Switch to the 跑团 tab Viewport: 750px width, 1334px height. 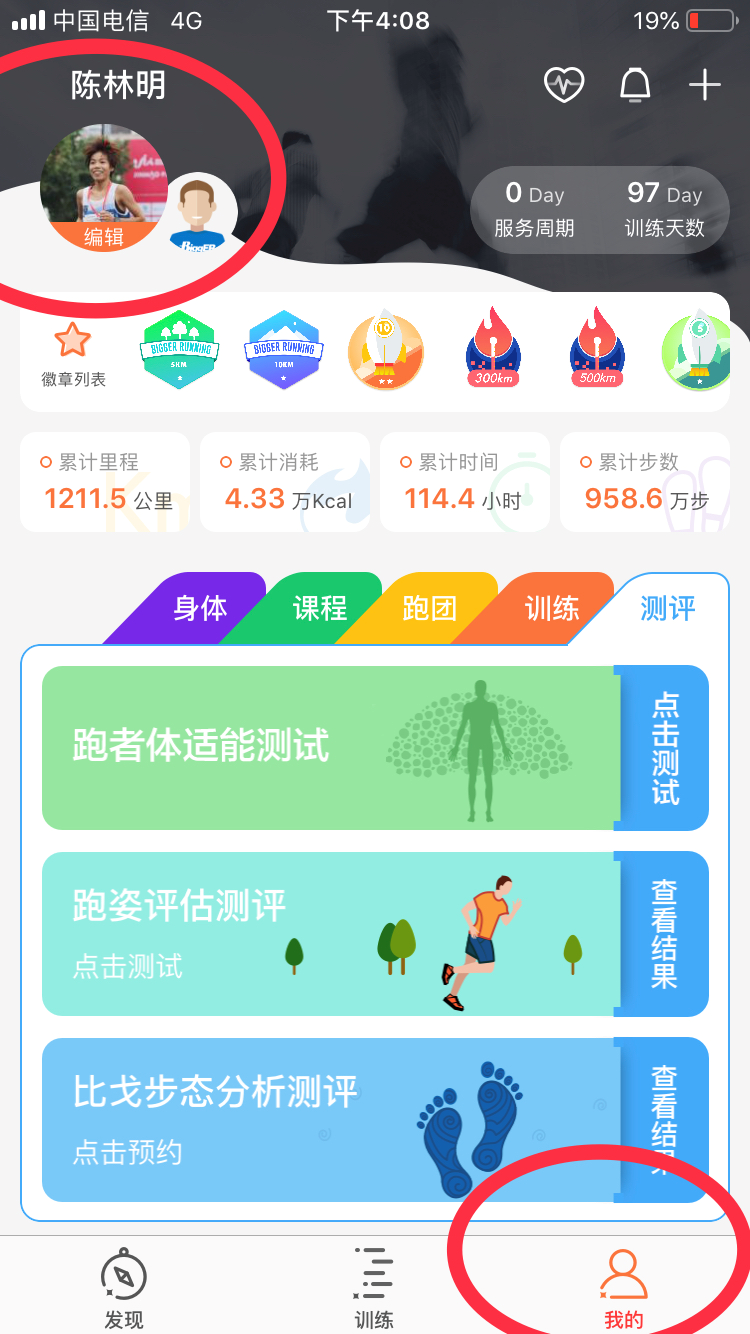[430, 608]
